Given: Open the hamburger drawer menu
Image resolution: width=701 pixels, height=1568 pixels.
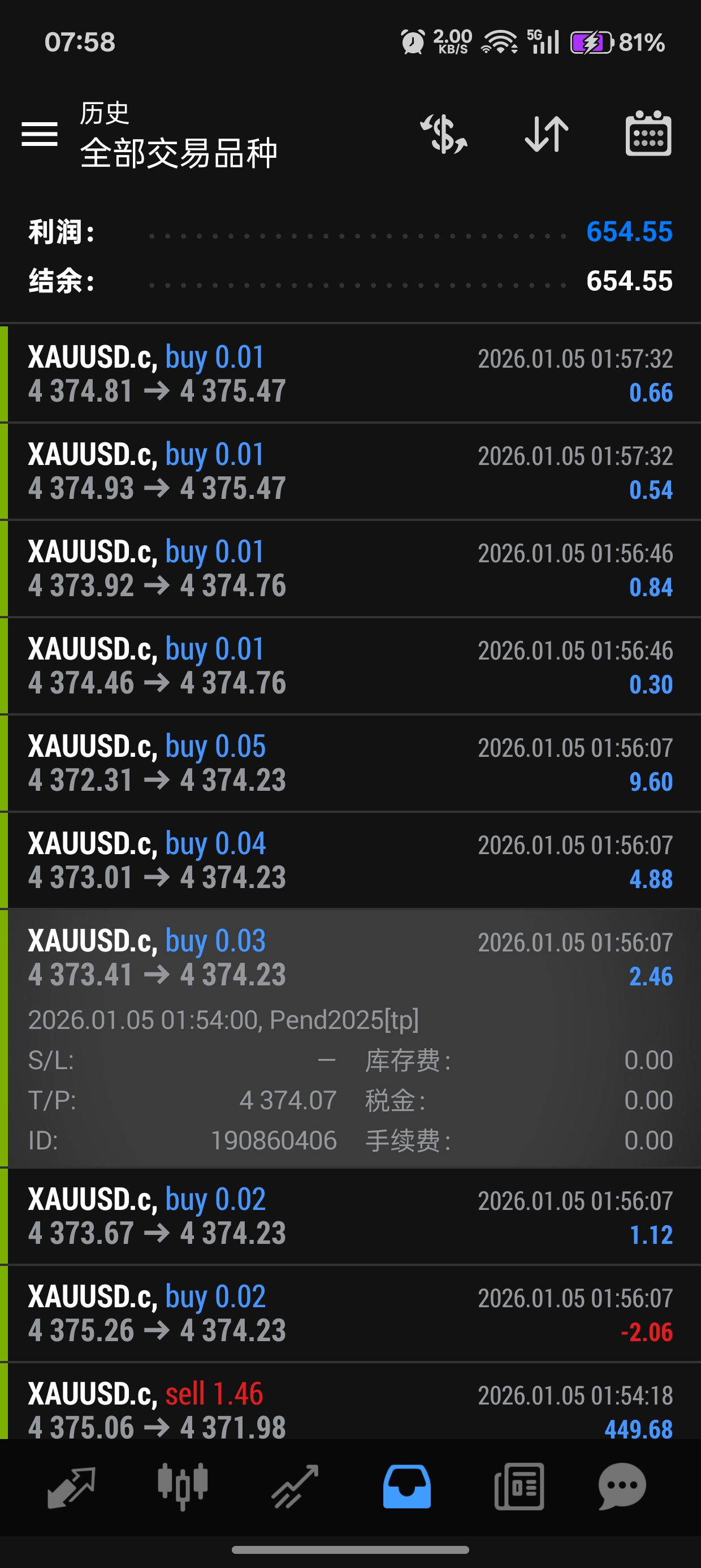Looking at the screenshot, I should tap(40, 134).
